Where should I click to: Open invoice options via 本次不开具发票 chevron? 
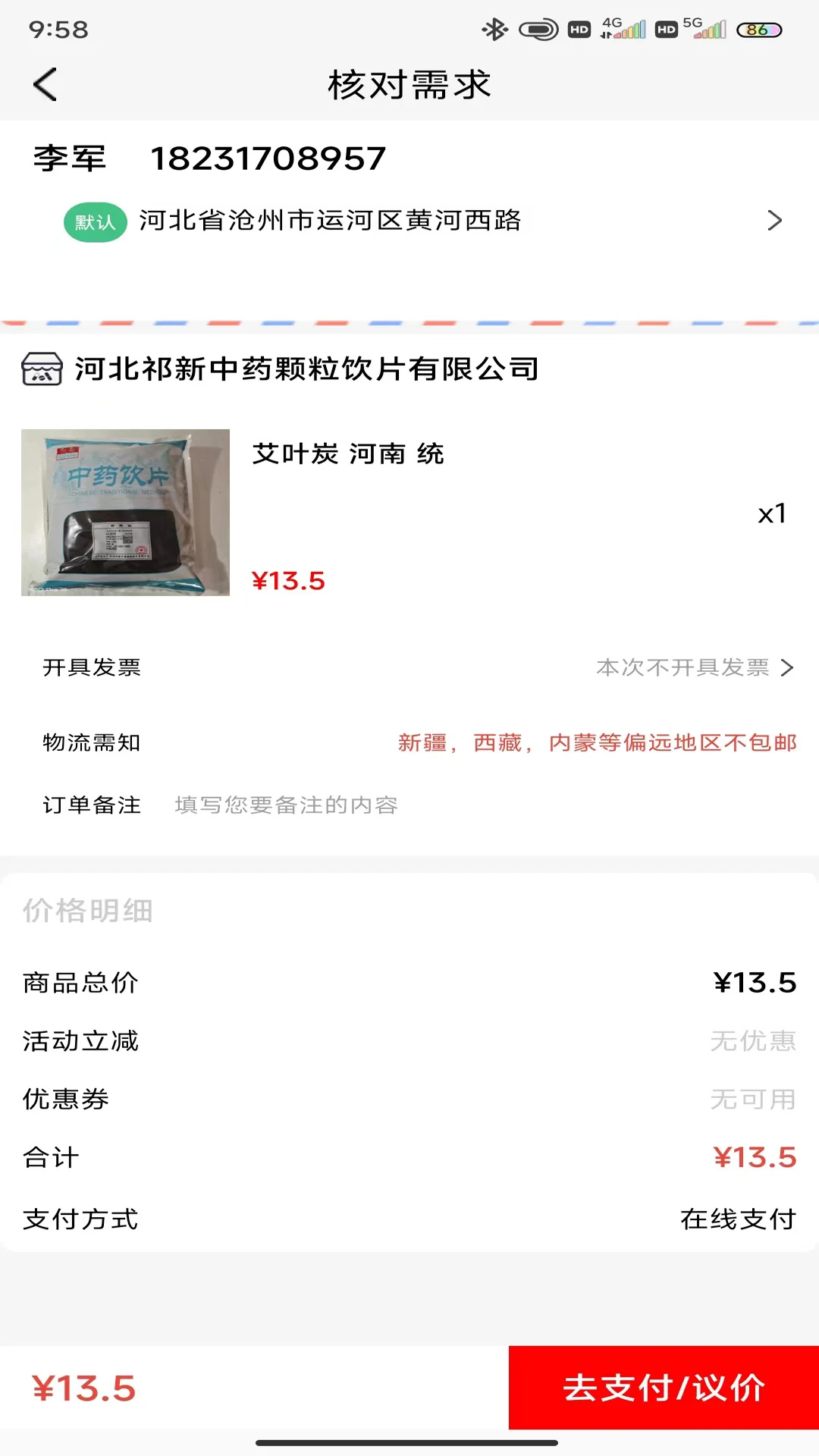tap(785, 668)
